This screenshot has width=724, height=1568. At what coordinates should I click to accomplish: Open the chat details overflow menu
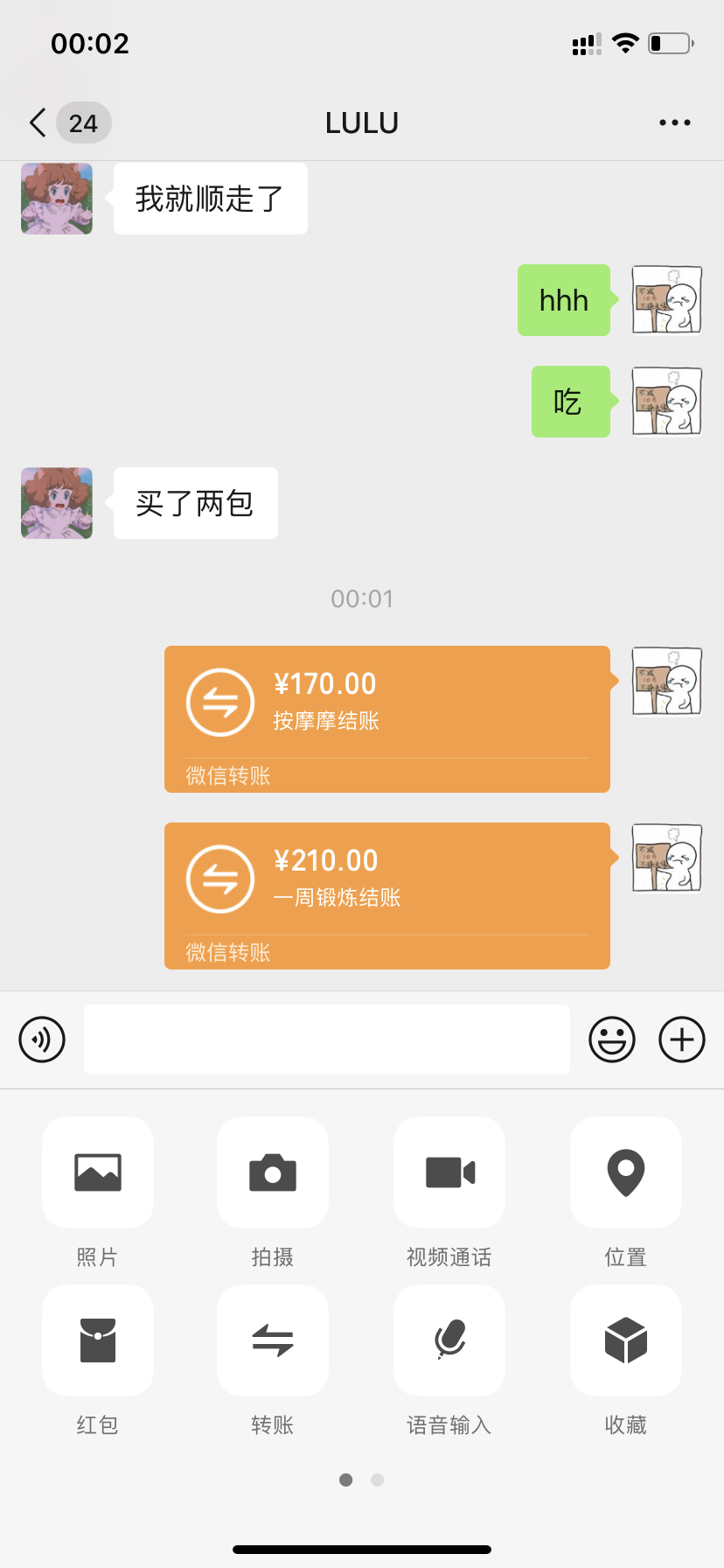click(x=674, y=123)
